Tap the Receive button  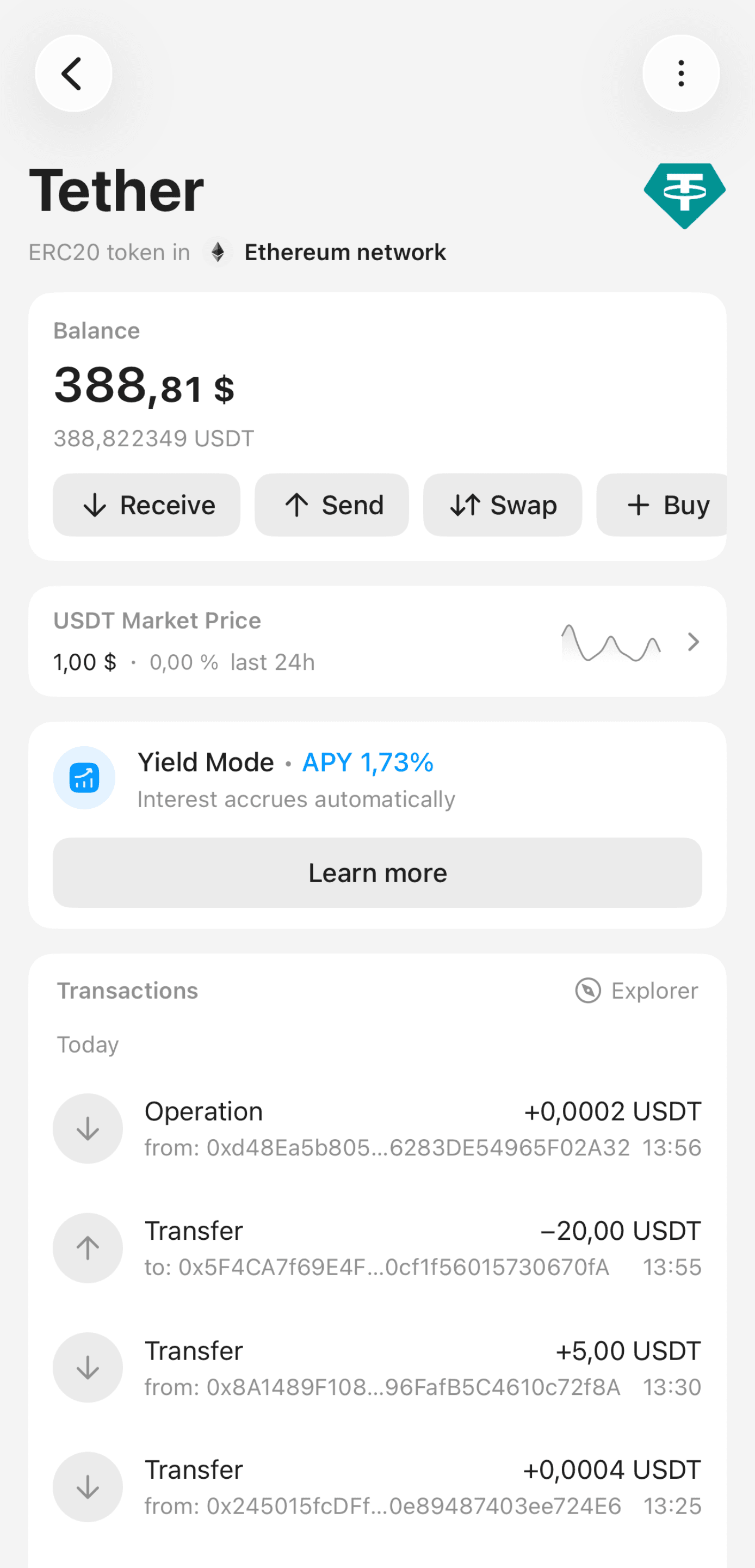pos(147,505)
